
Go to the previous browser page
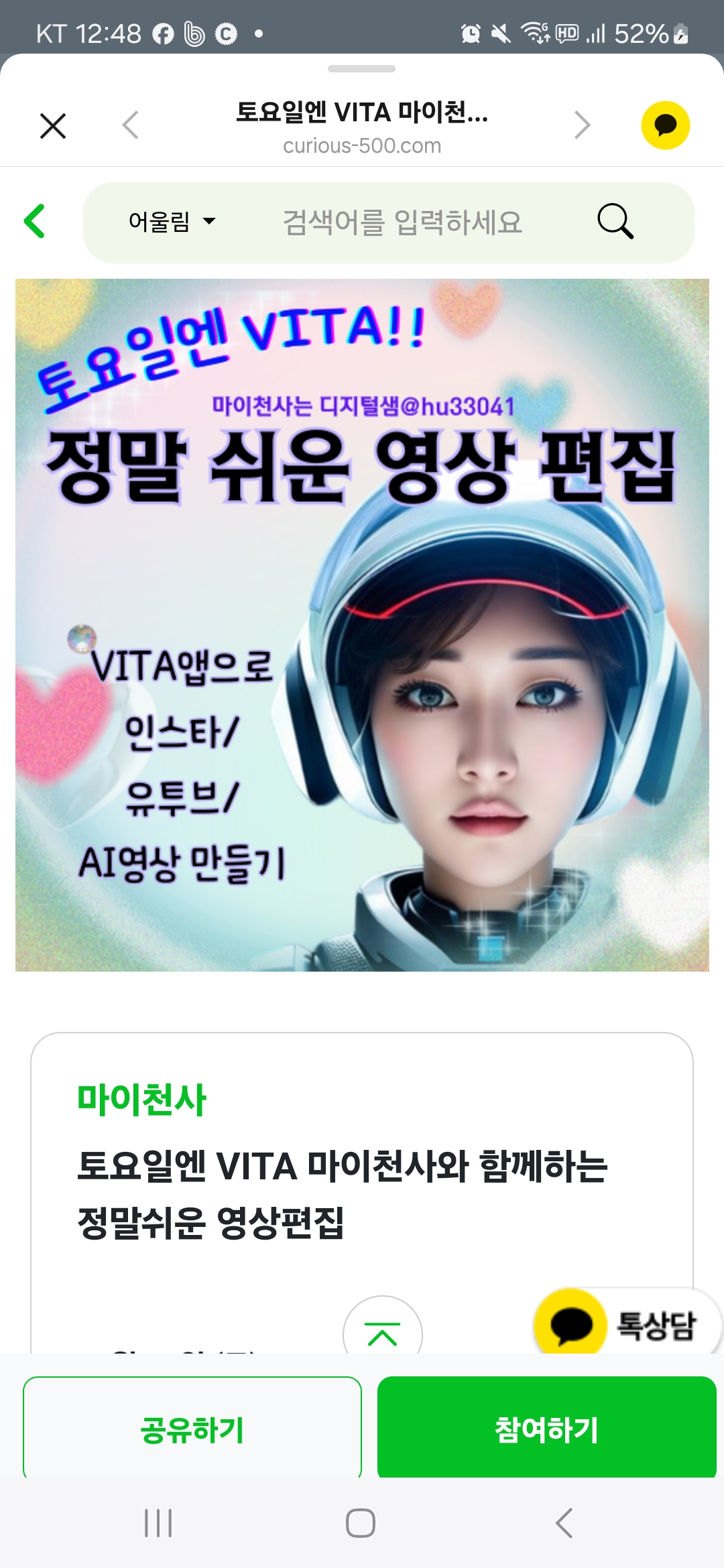click(x=131, y=125)
